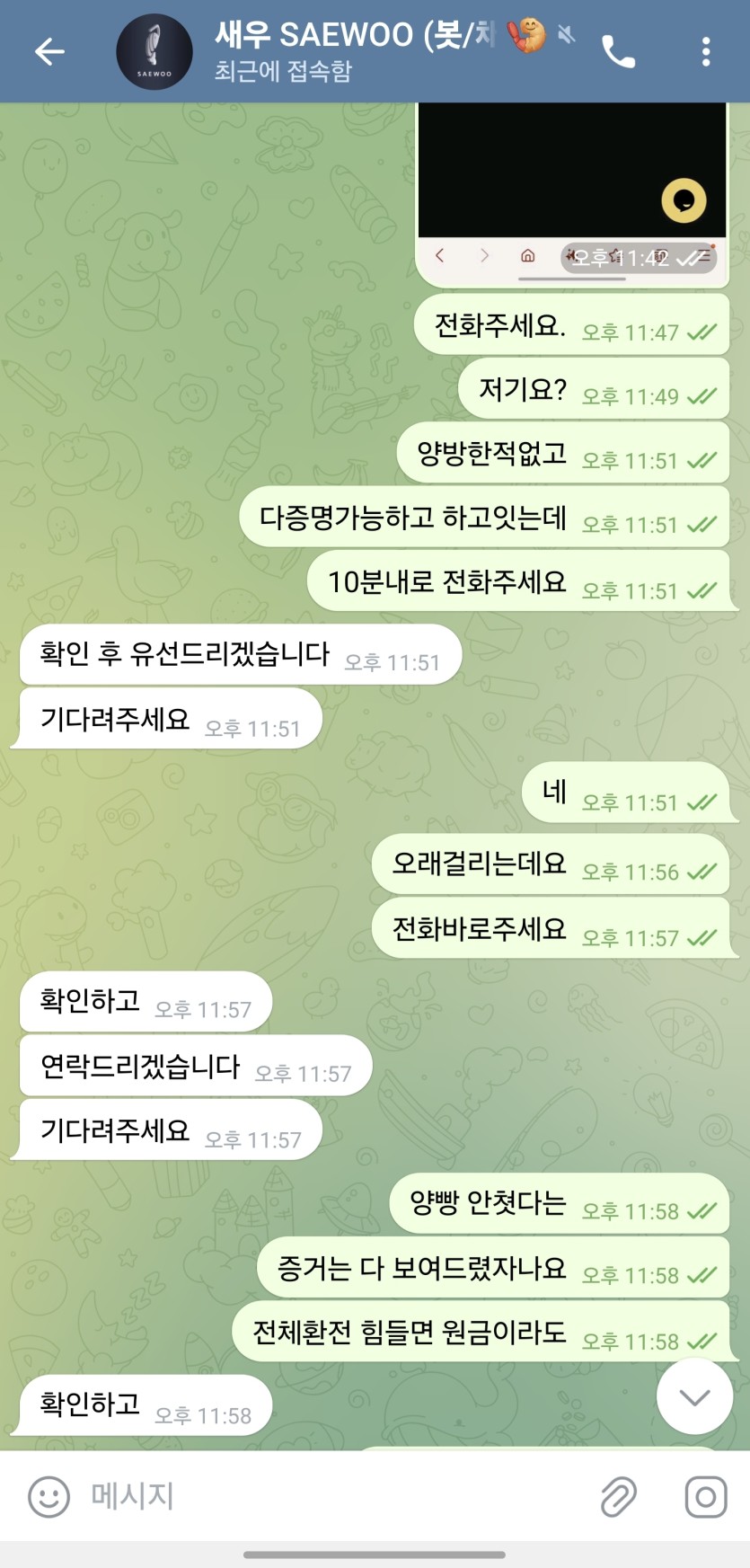Open the camera icon to capture media
The image size is (750, 1568).
[x=706, y=1496]
